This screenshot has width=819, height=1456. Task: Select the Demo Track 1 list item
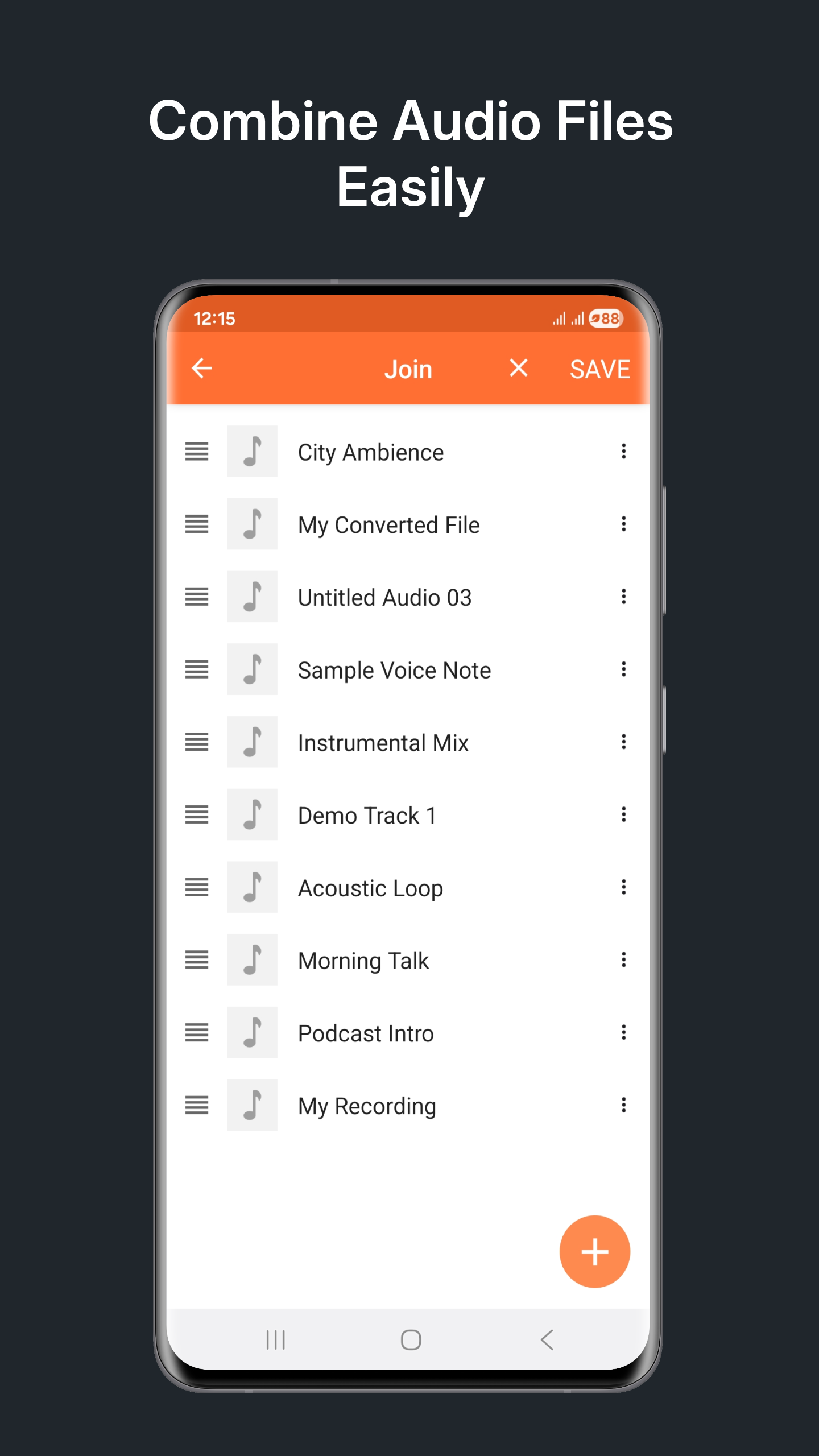[398, 815]
